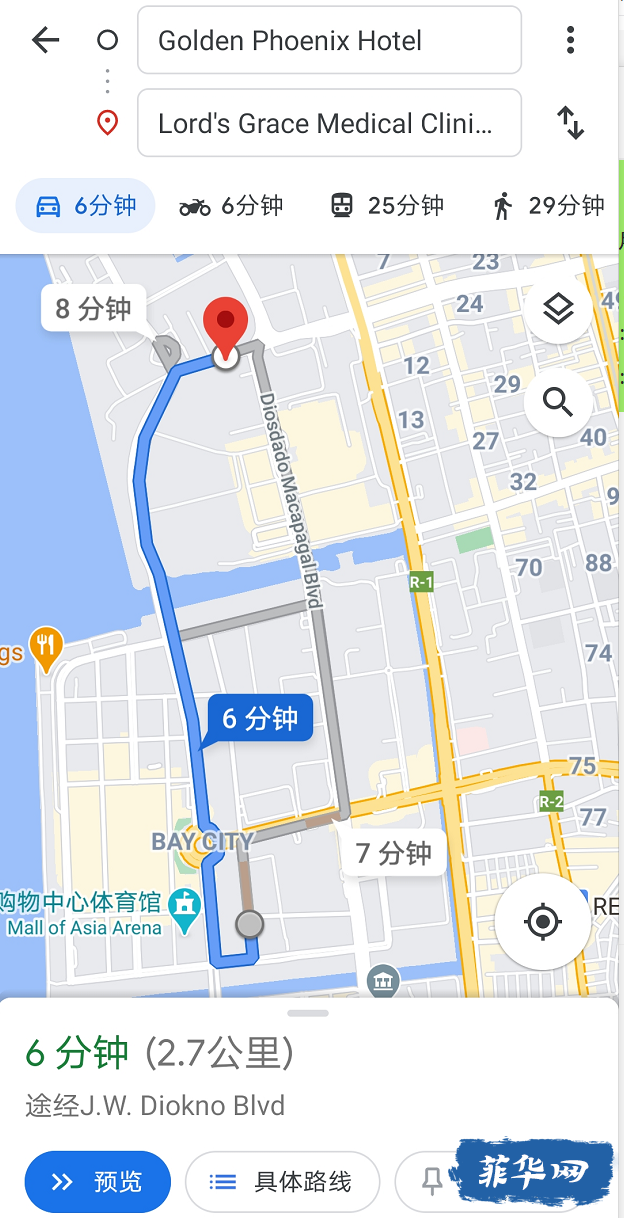Swap start and destination points

tap(570, 123)
